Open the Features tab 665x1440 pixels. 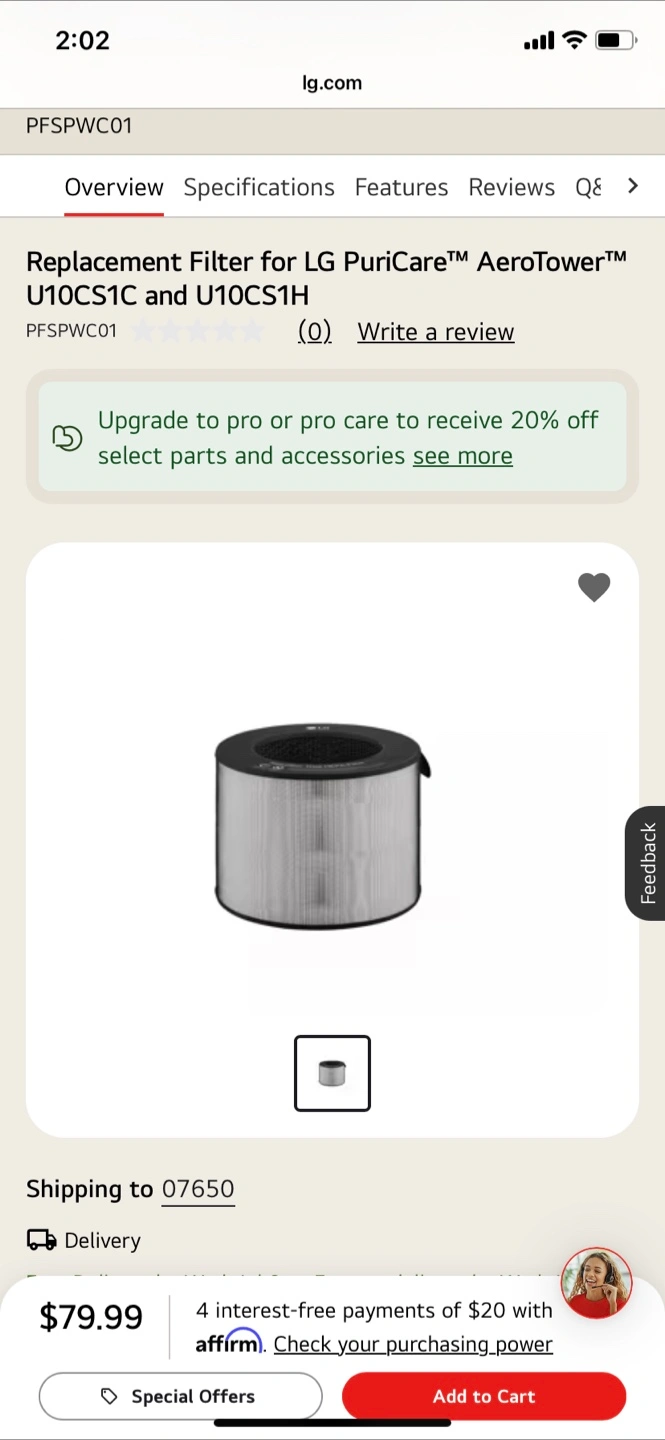[x=401, y=187]
